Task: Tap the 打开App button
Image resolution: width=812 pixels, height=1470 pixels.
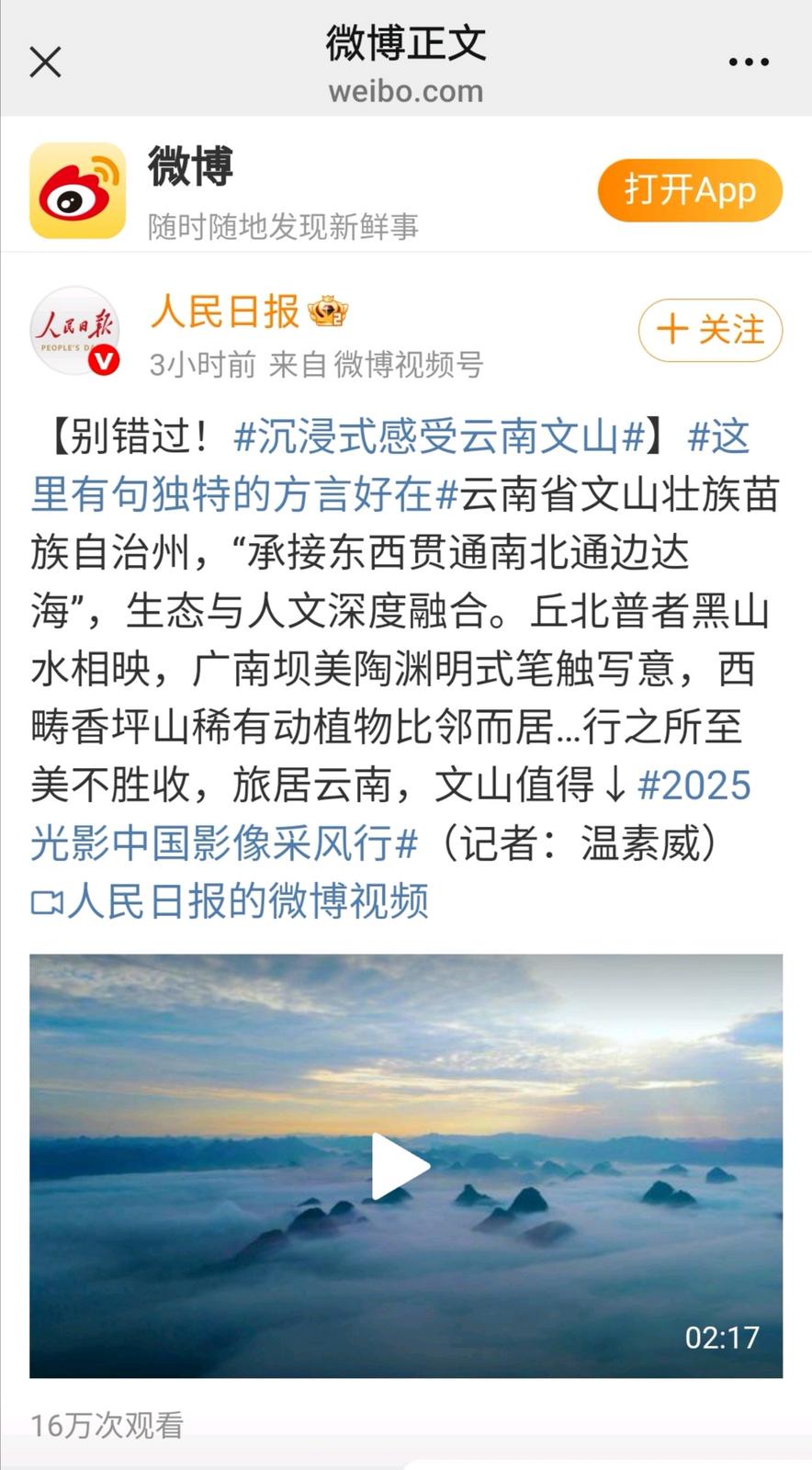Action: [x=690, y=191]
